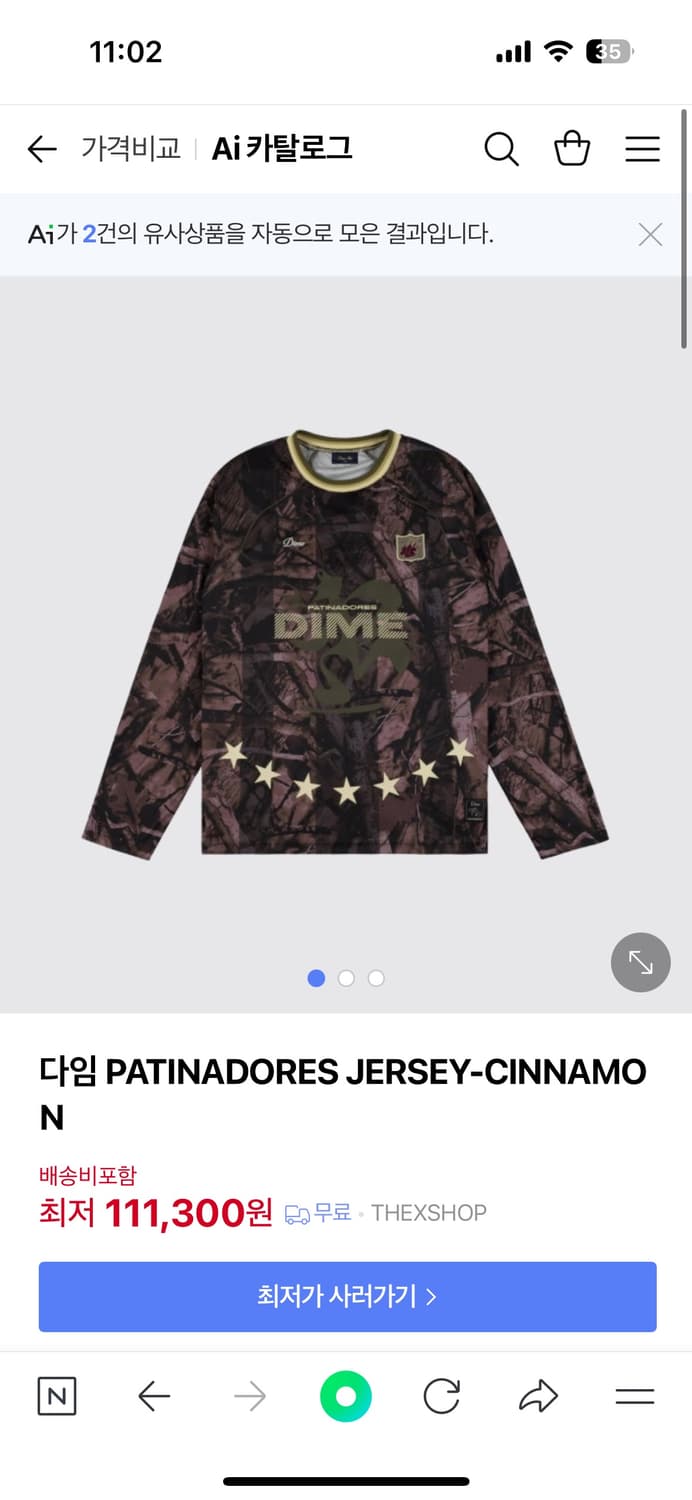Open the search magnifier icon
Screen dimensions: 692x1500
pos(501,150)
